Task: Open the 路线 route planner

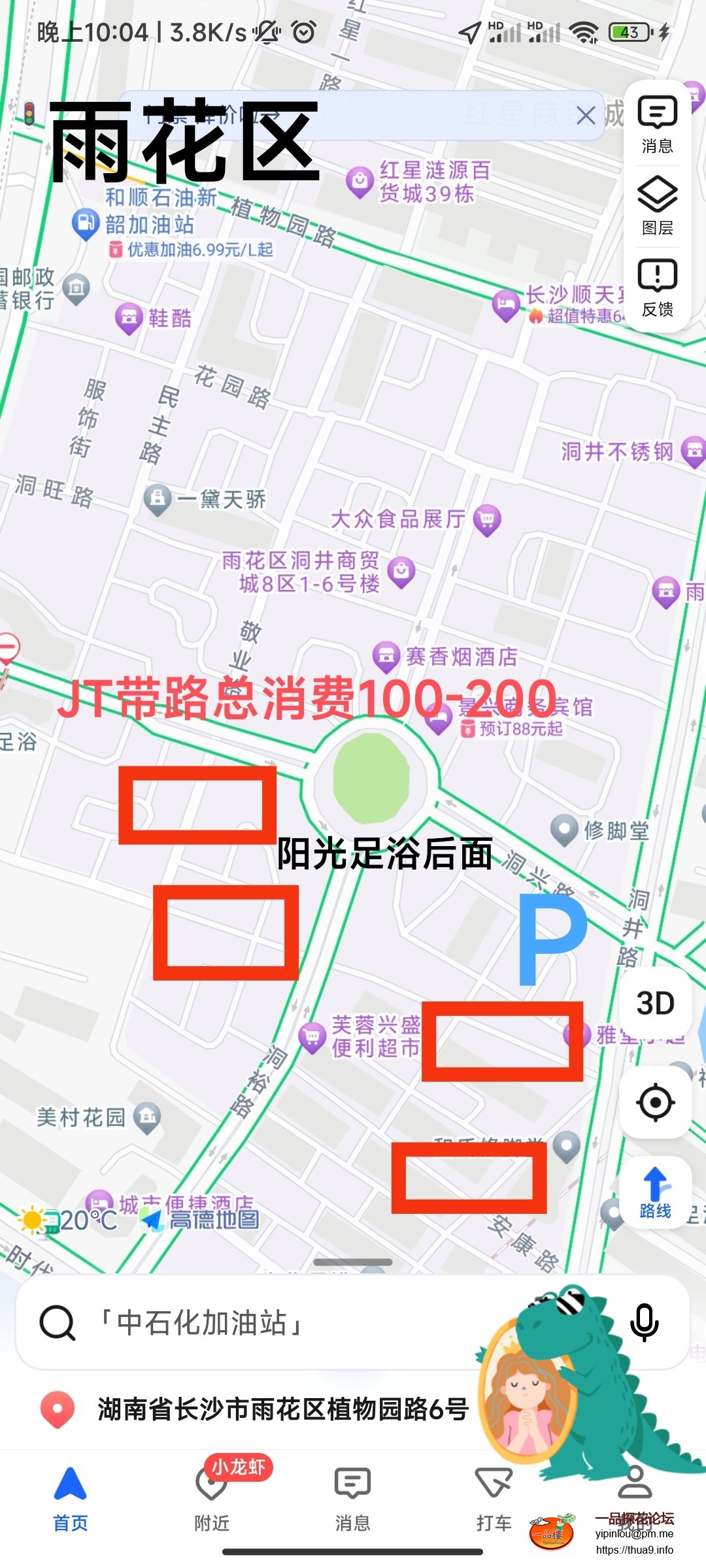Action: pyautogui.click(x=655, y=1192)
